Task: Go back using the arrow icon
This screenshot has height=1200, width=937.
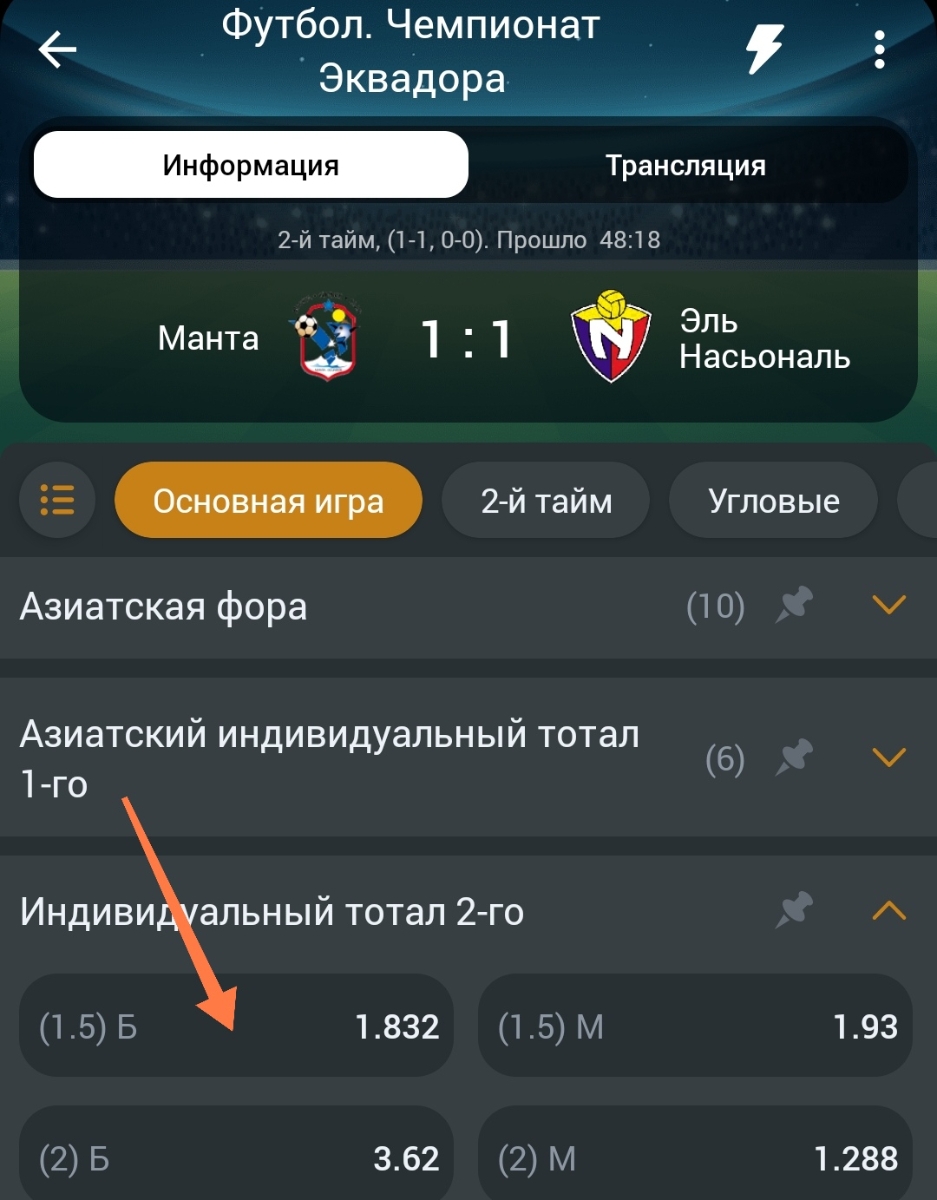Action: (x=57, y=49)
